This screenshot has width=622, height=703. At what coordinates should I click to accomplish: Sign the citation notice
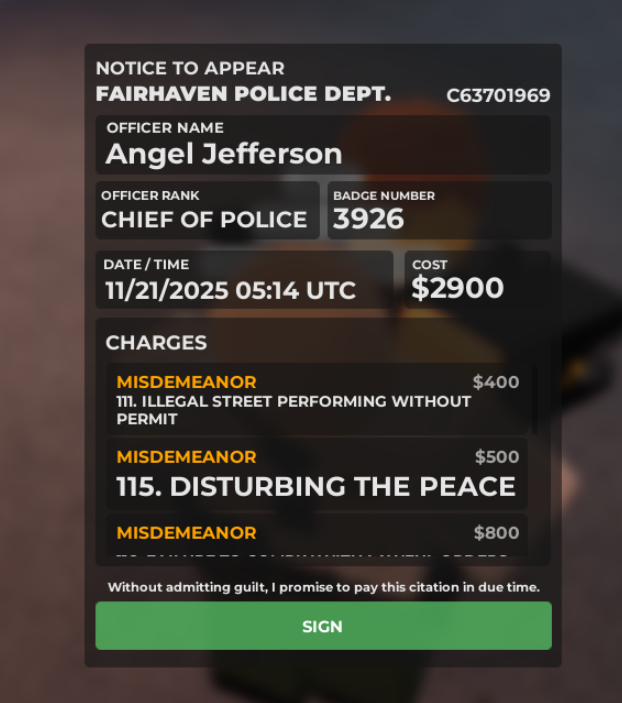click(323, 626)
